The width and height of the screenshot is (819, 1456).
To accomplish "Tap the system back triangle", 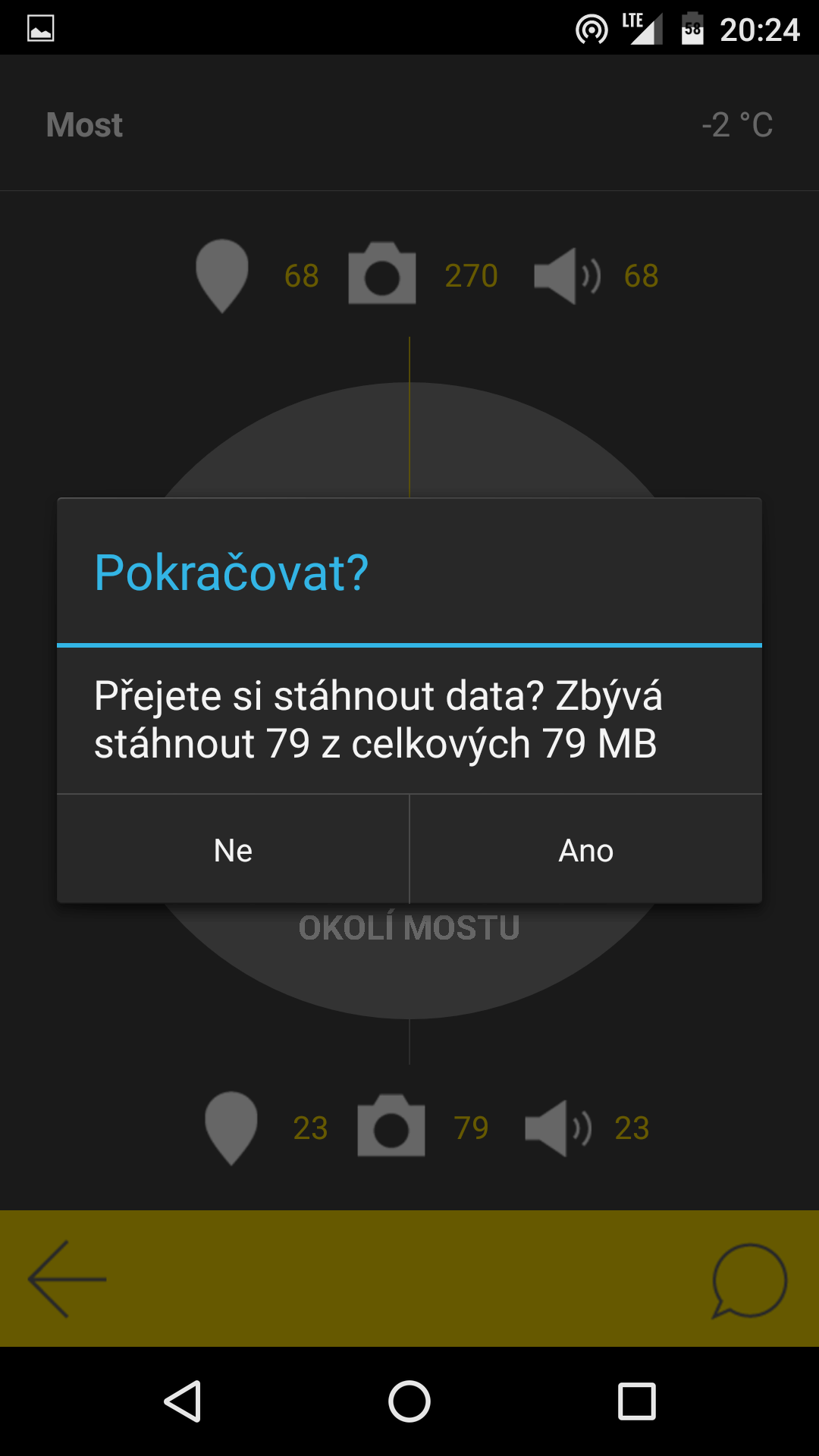I will click(183, 1401).
